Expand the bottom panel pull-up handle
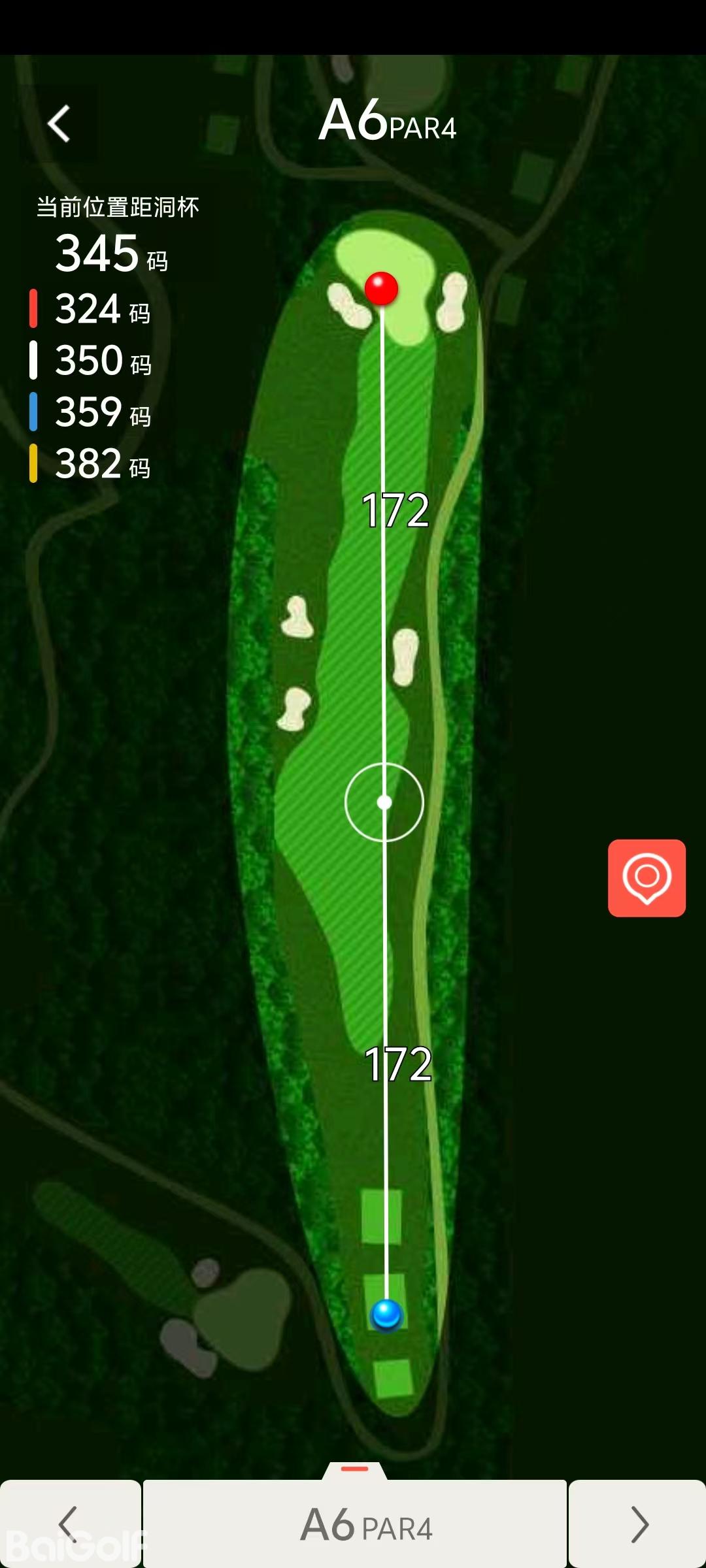706x1568 pixels. tap(355, 1469)
